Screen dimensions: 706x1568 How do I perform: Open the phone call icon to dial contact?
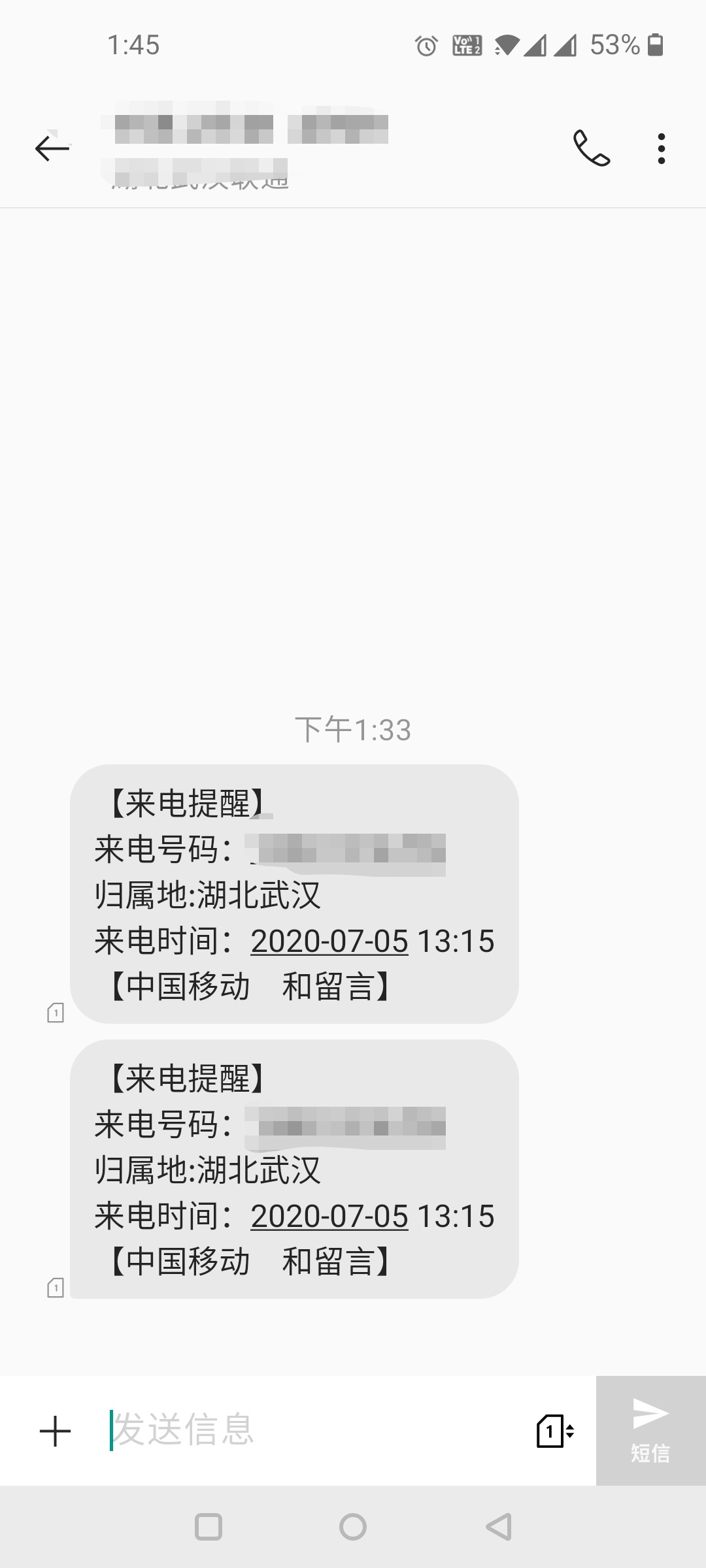(592, 148)
